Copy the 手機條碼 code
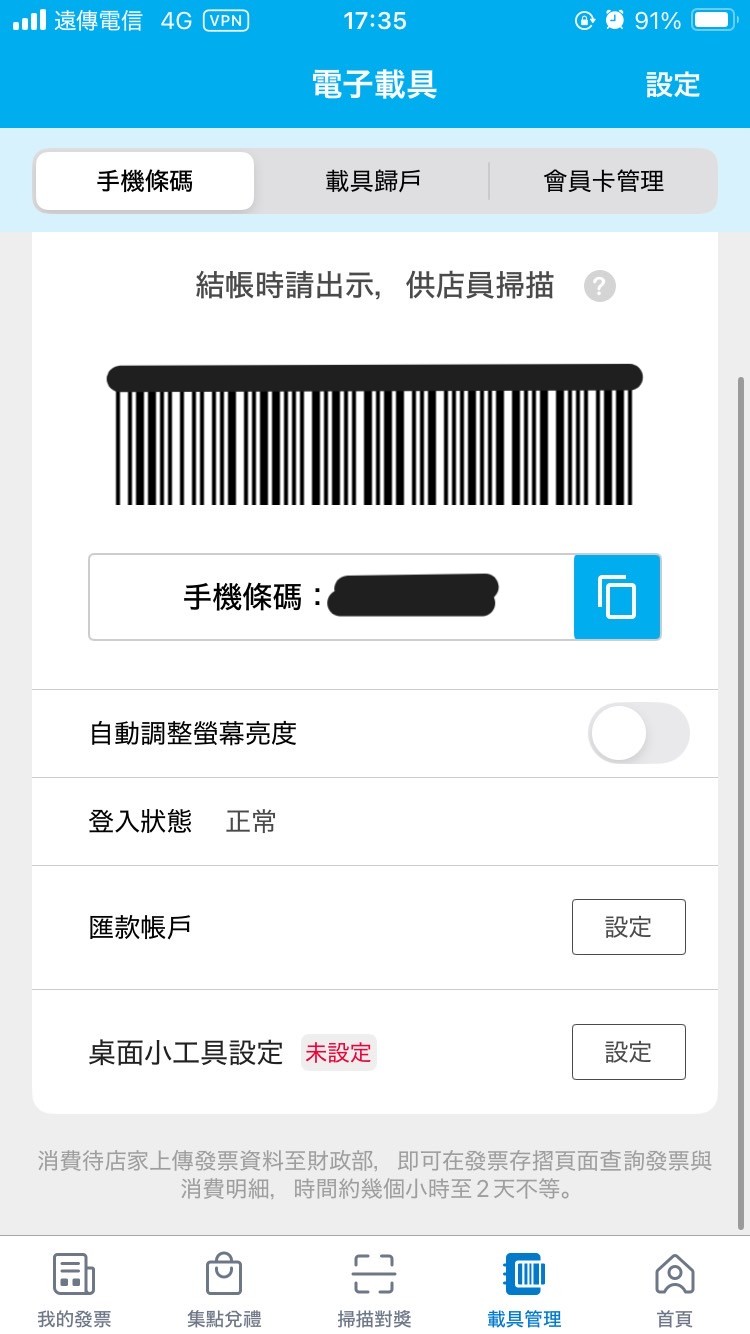The width and height of the screenshot is (750, 1334). click(617, 597)
